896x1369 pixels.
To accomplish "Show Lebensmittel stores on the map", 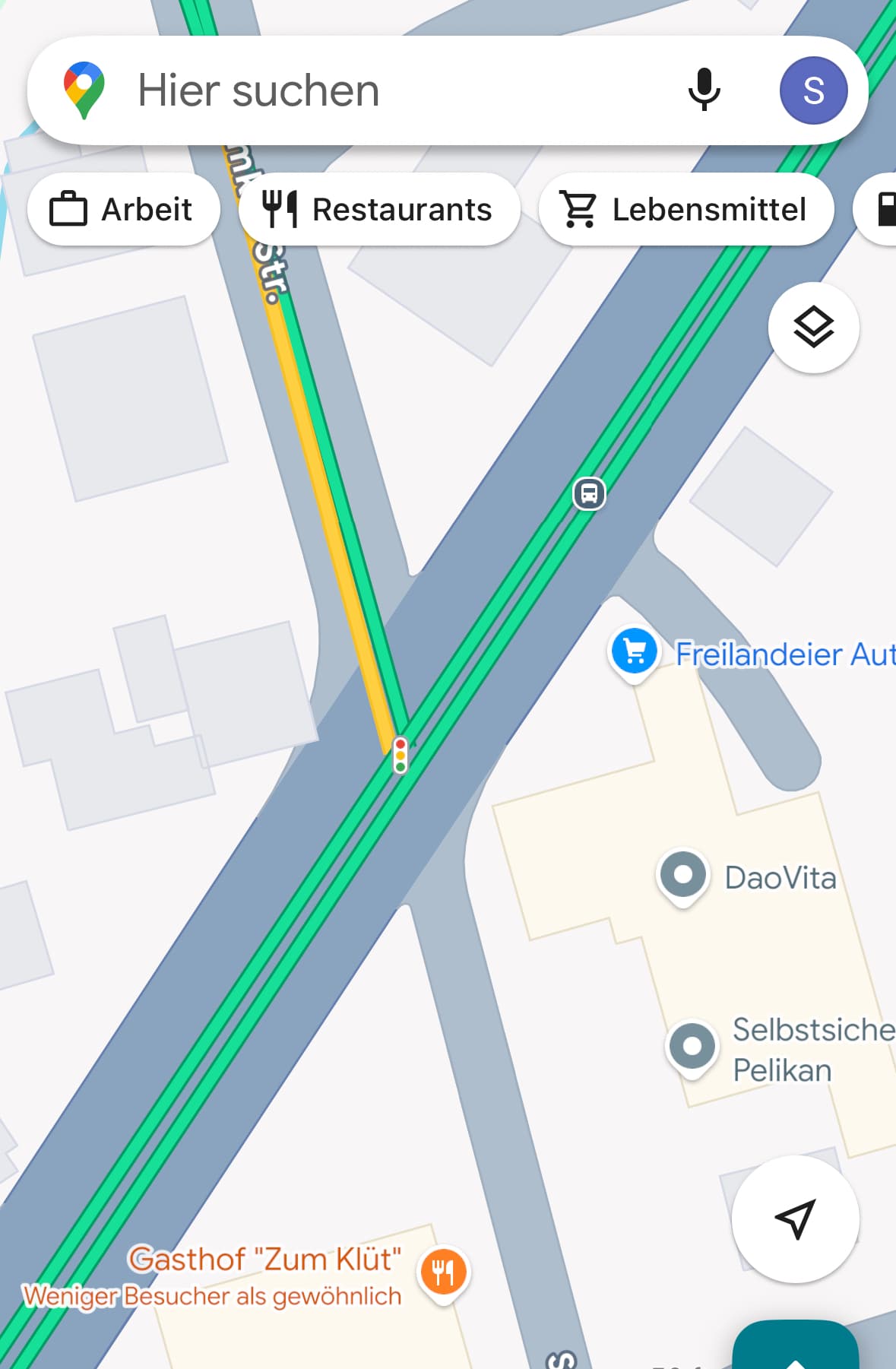I will (x=685, y=210).
